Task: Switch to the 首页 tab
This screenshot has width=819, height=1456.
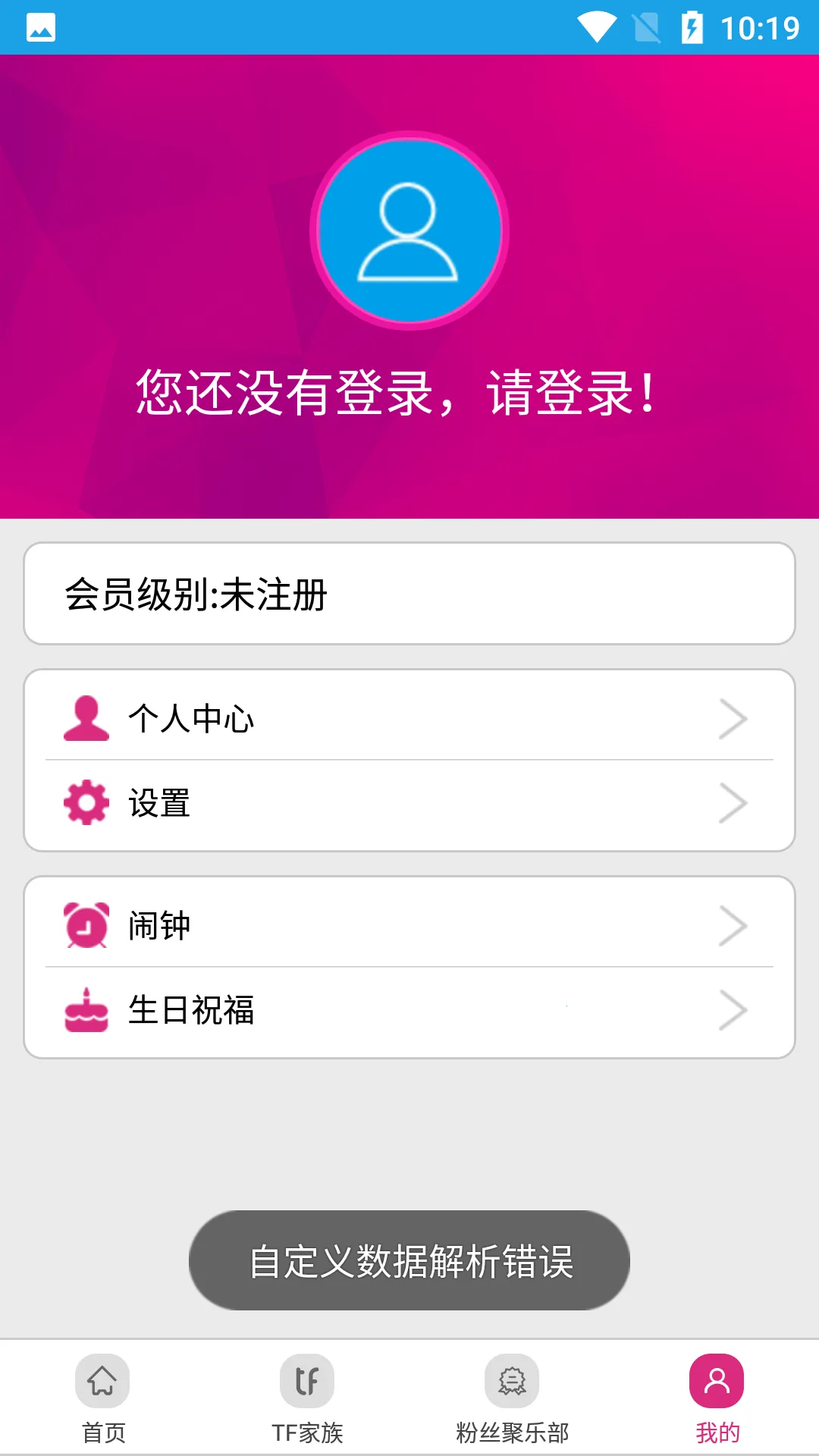Action: (102, 1403)
